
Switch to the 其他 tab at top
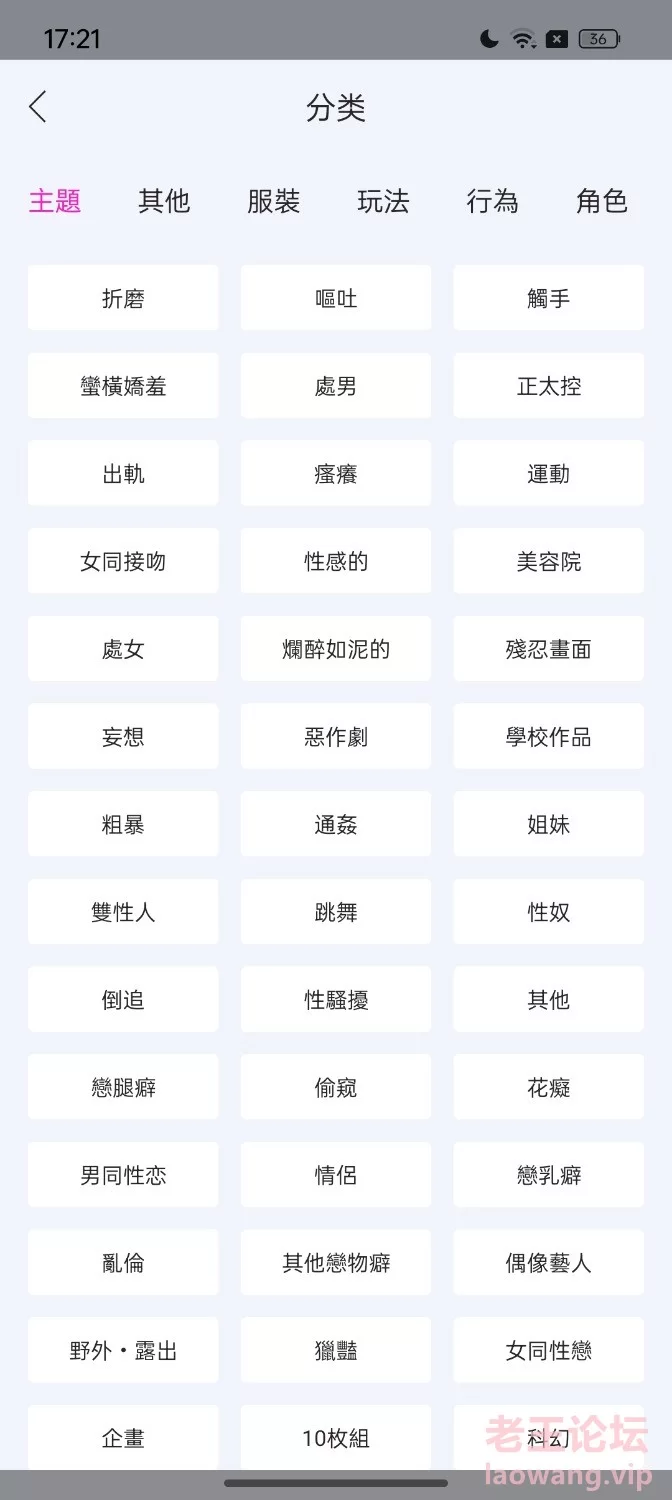[164, 201]
